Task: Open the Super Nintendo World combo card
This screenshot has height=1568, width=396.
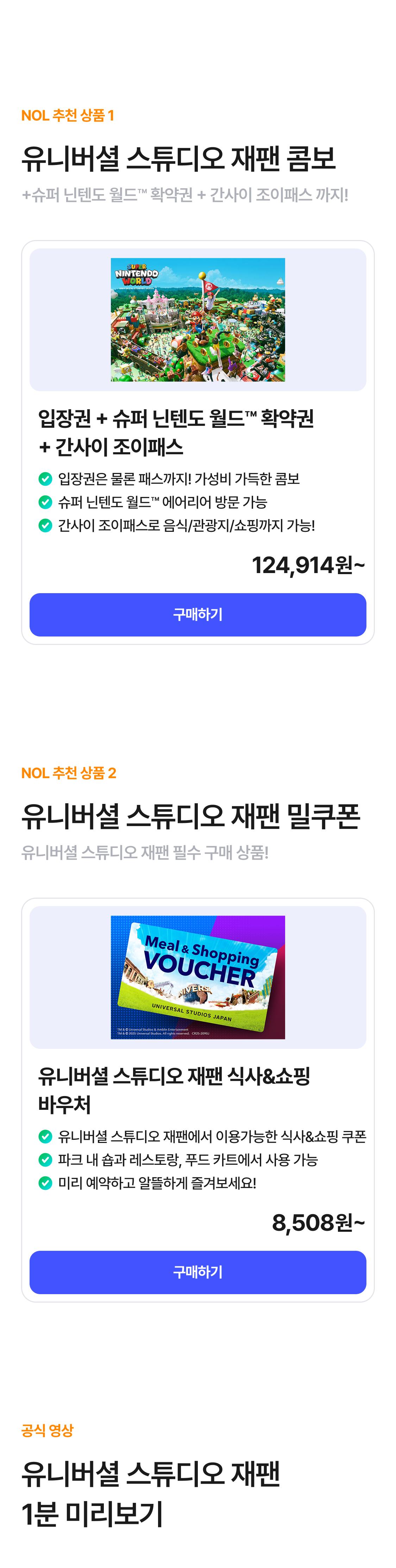Action: 198,320
